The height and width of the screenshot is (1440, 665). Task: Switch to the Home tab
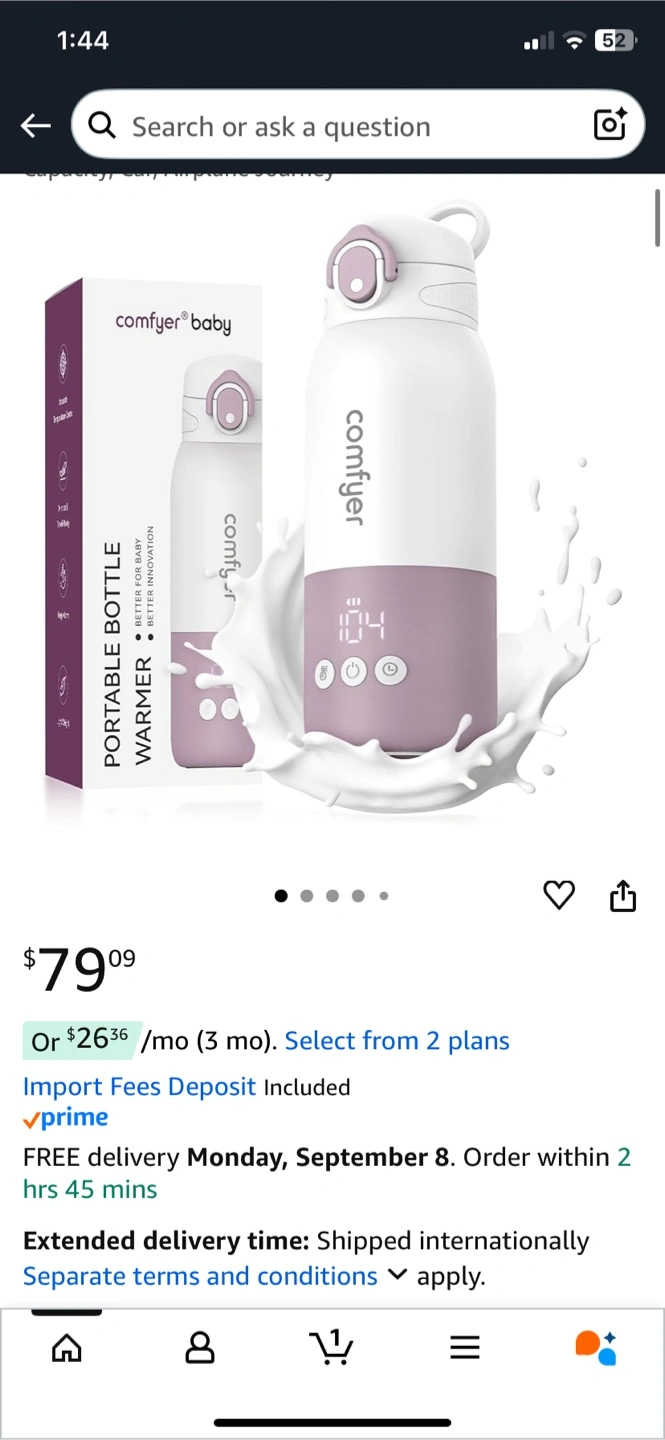(67, 1348)
